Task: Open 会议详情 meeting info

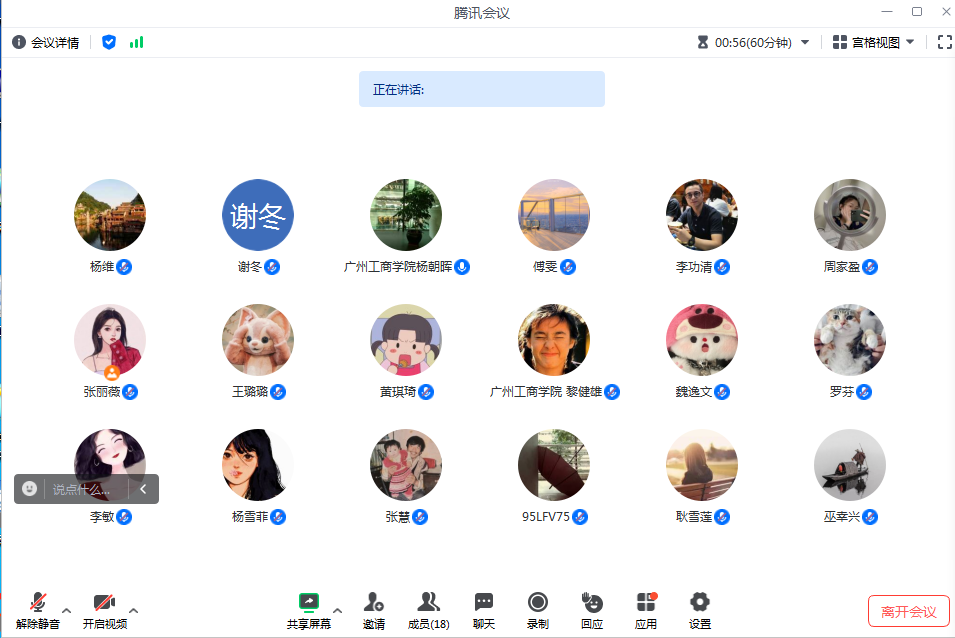Action: (x=46, y=42)
